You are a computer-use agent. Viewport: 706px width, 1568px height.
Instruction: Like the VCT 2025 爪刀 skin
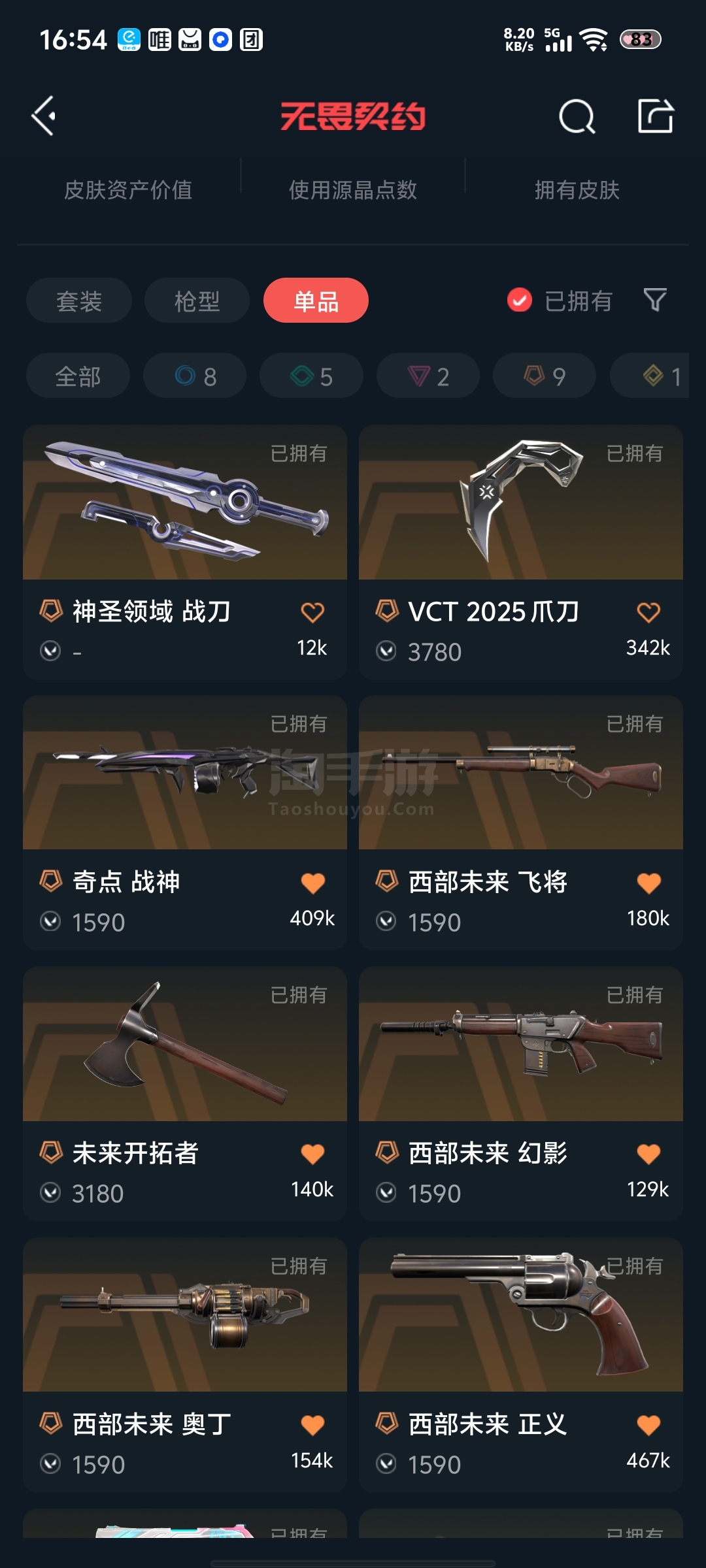click(648, 613)
